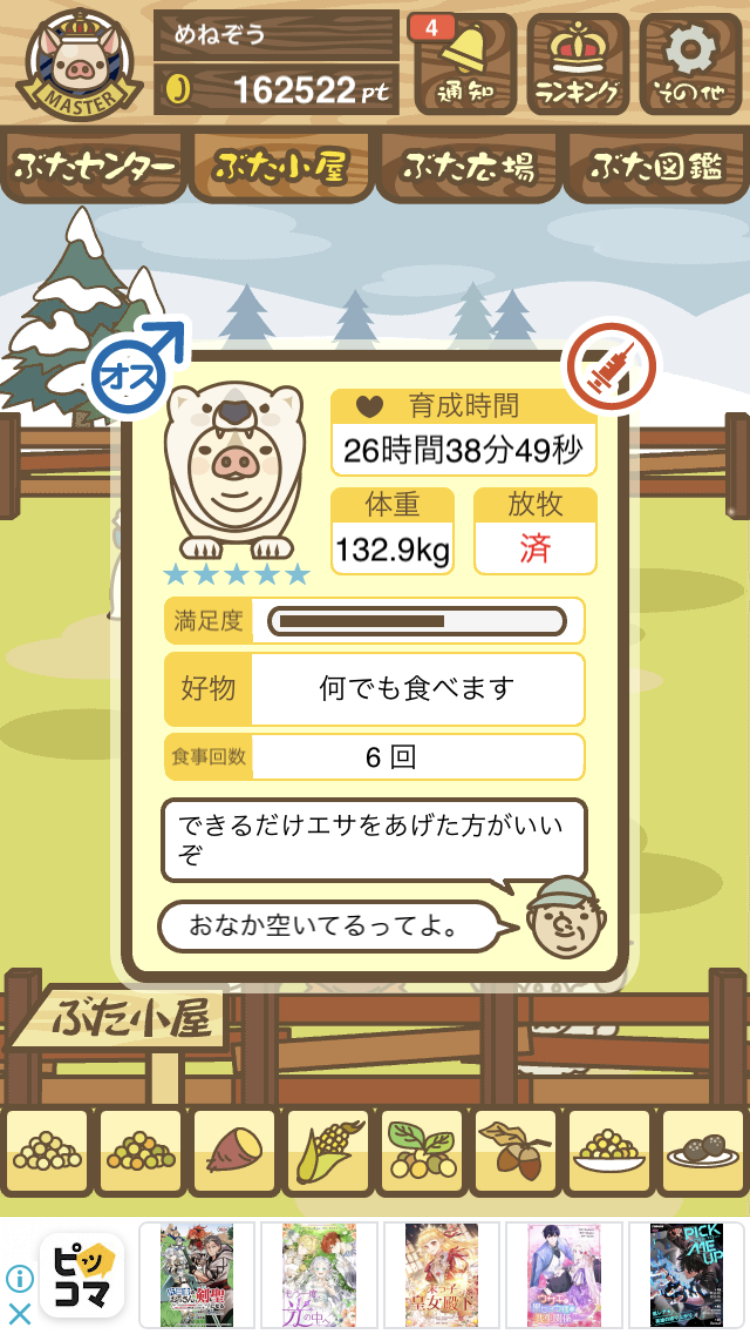The height and width of the screenshot is (1334, 750).
Task: Feed the pig acorns
Action: tap(515, 1152)
